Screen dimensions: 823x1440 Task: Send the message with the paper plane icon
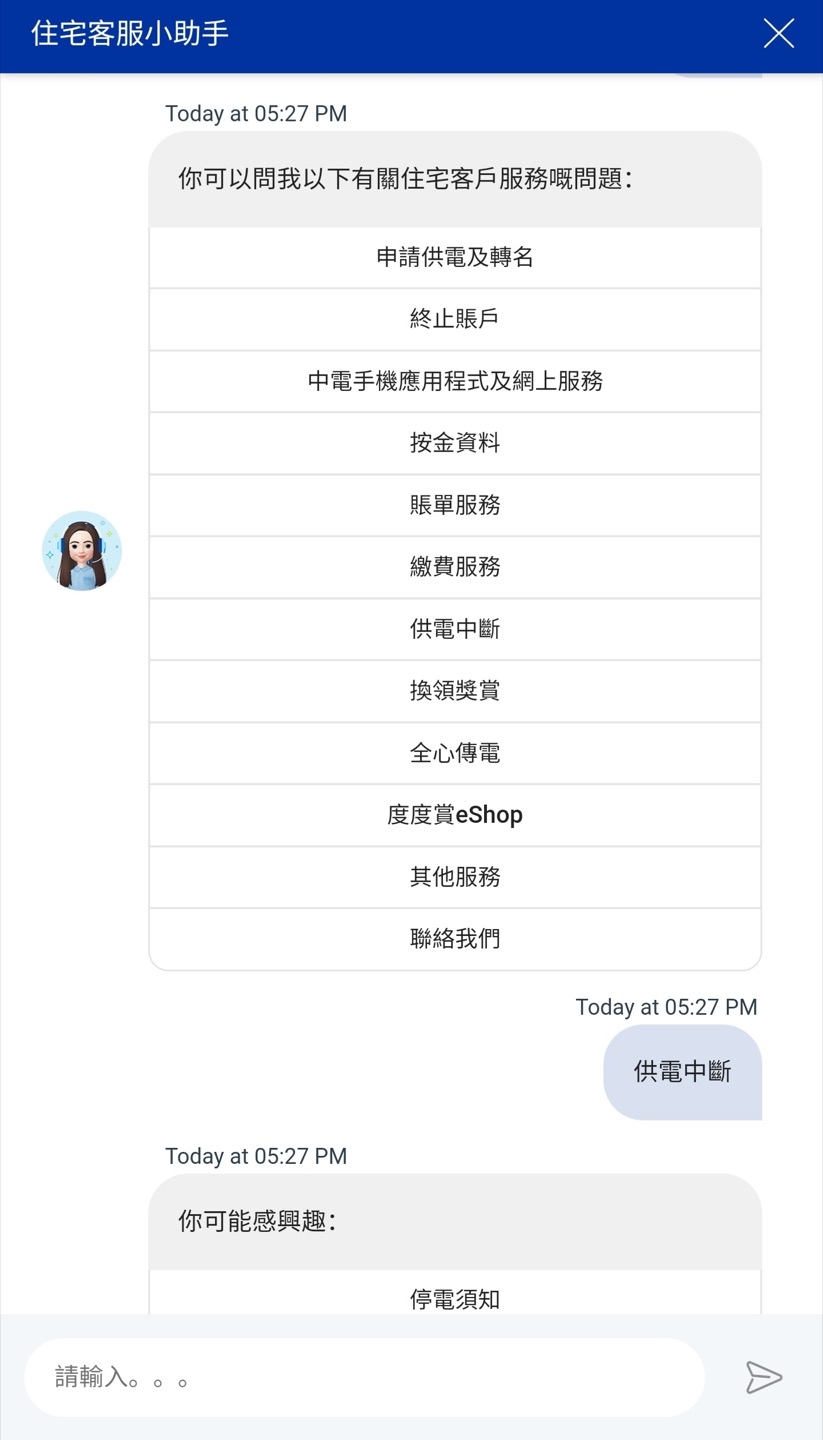coord(763,1378)
